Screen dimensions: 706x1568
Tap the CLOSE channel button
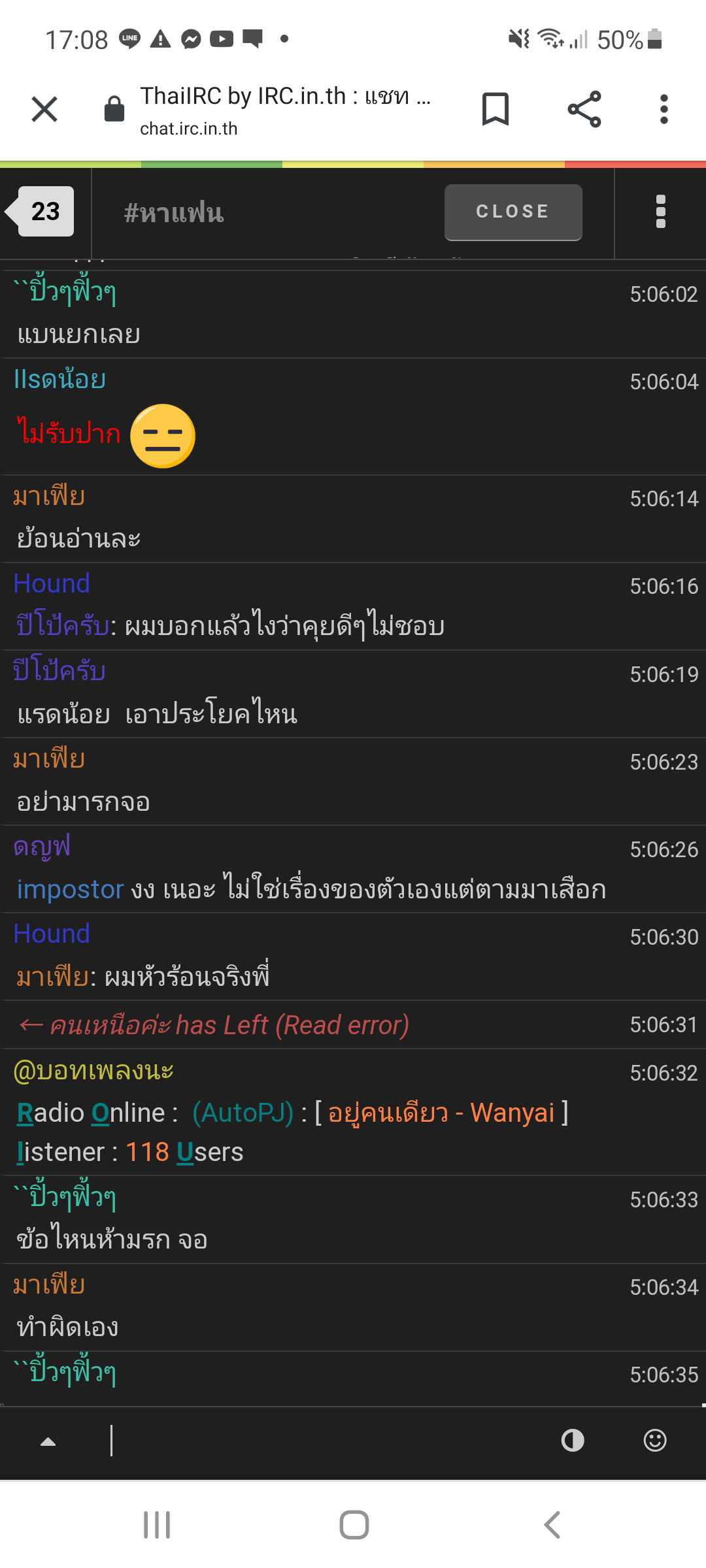(513, 212)
